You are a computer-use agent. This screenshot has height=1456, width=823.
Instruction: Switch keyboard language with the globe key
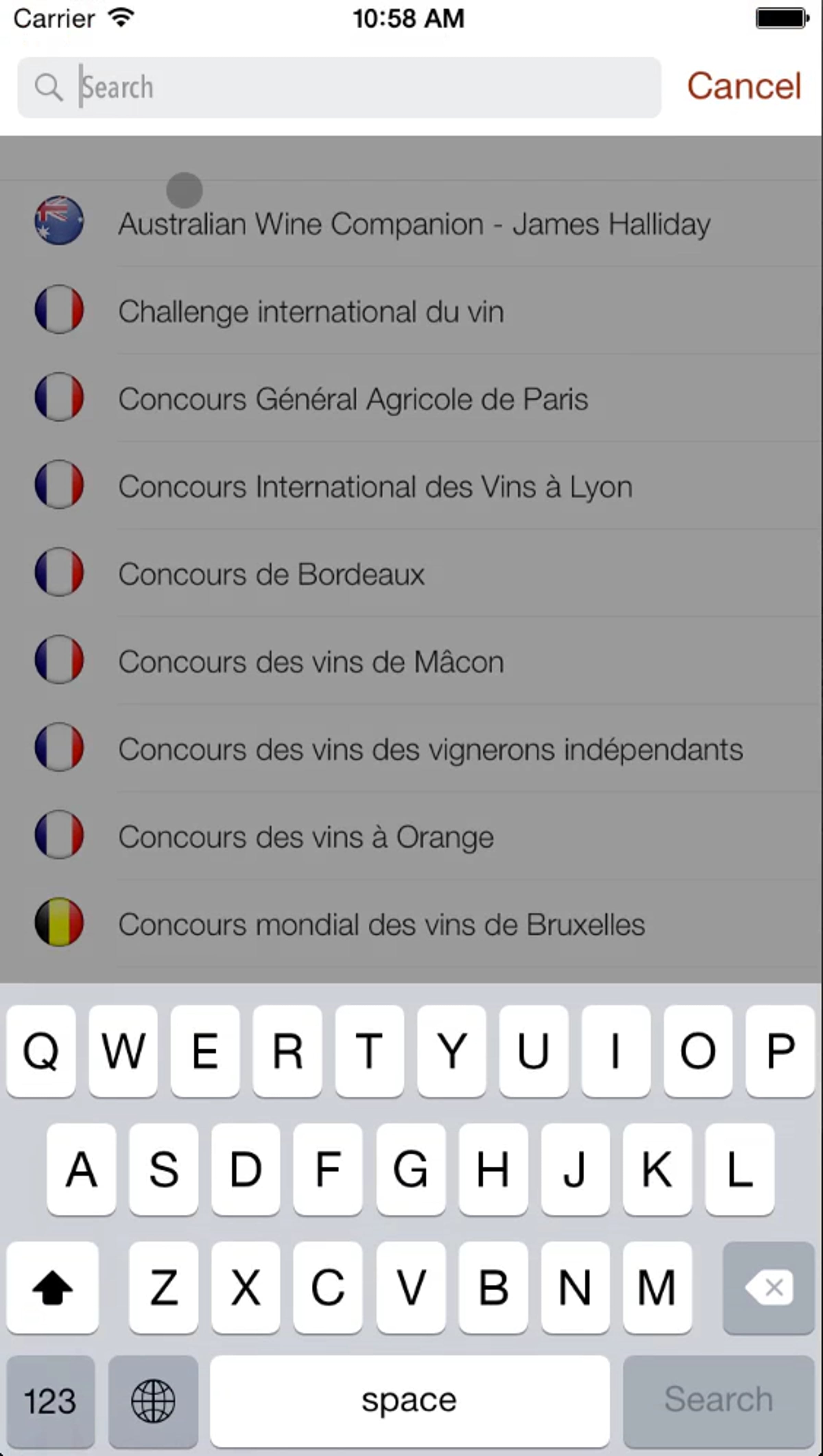pyautogui.click(x=153, y=1400)
